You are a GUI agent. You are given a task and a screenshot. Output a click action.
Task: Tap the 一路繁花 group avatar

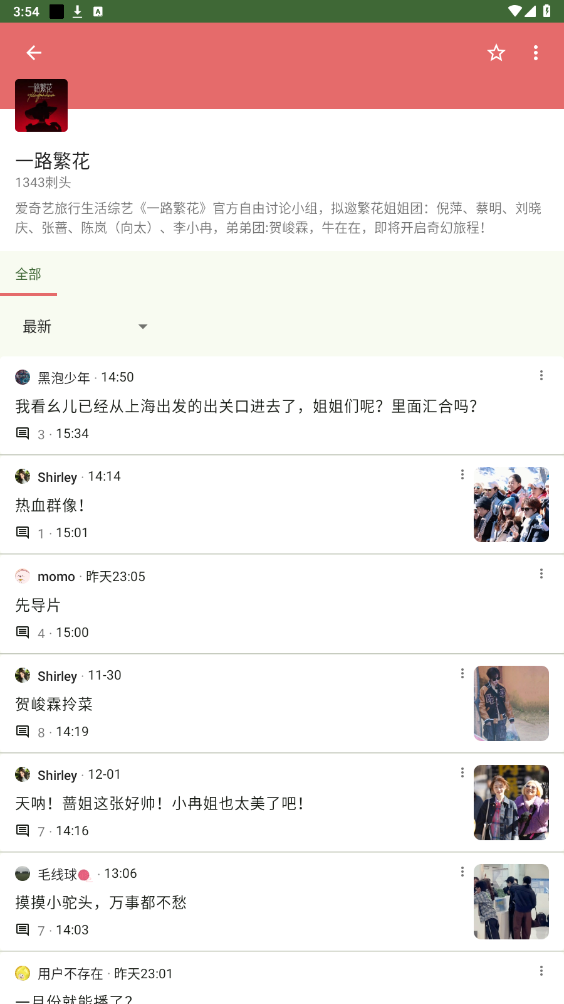pos(42,106)
